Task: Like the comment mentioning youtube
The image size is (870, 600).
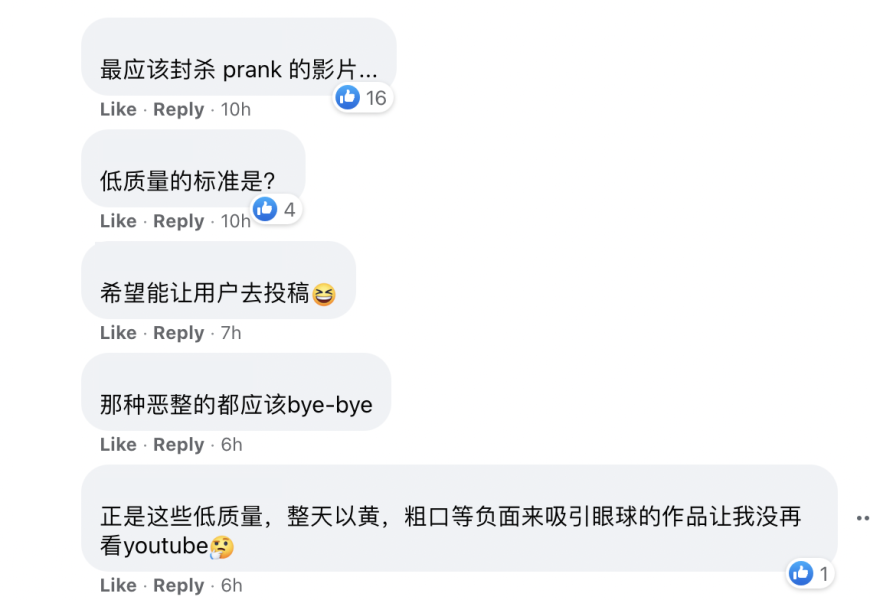Action: point(118,585)
